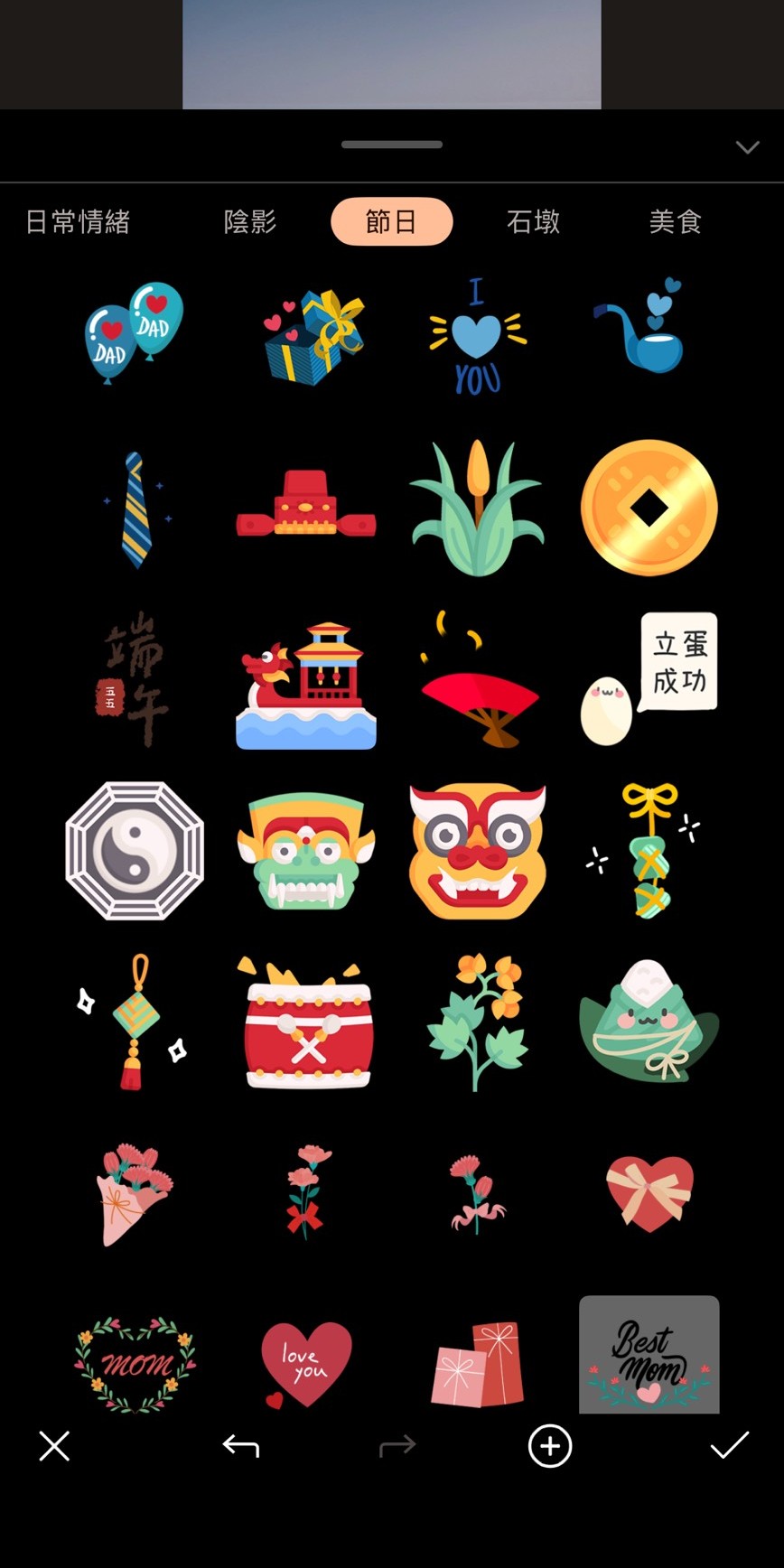Insert the MOM floral heart sticker
The height and width of the screenshot is (1568, 784).
pos(135,1363)
